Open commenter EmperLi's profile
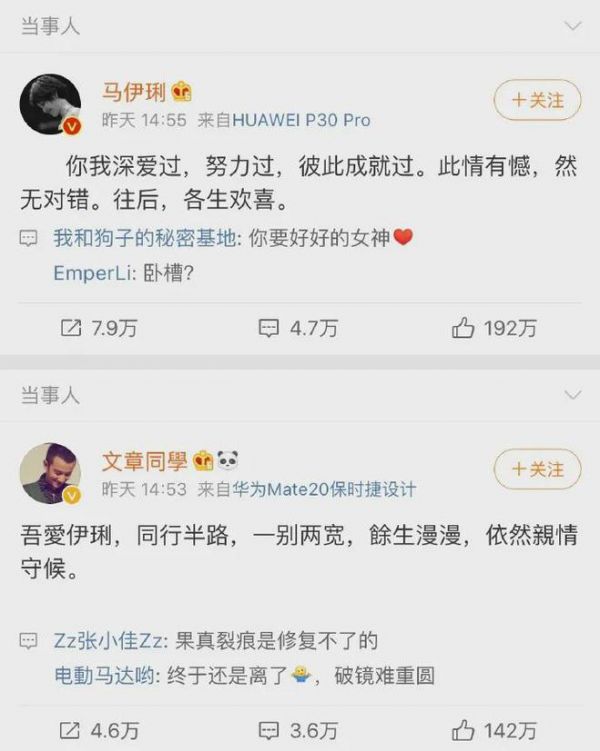 [94, 272]
